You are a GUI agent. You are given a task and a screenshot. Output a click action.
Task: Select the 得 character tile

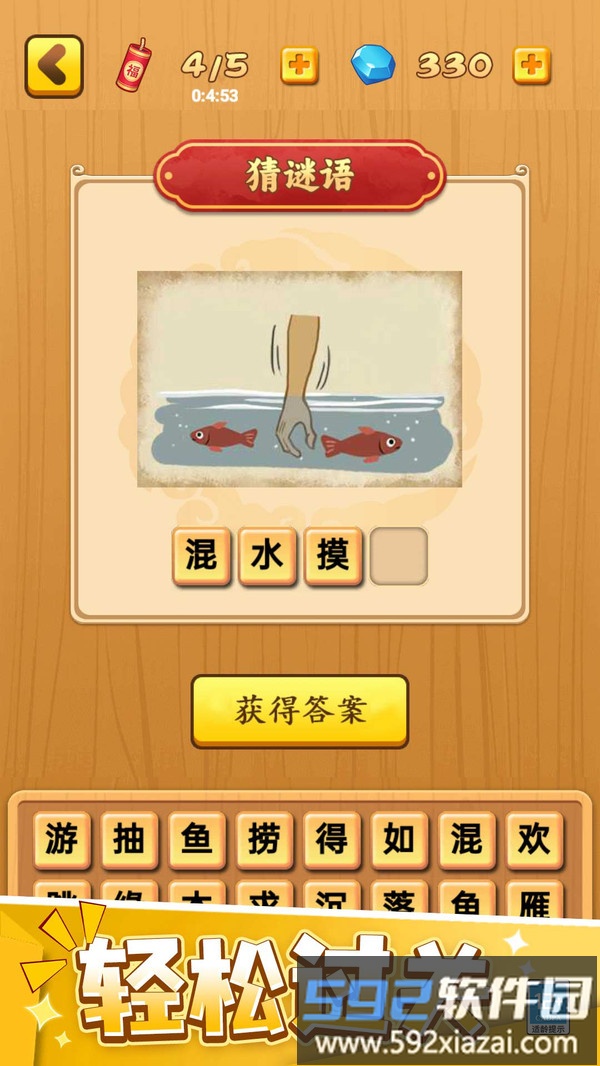point(332,840)
